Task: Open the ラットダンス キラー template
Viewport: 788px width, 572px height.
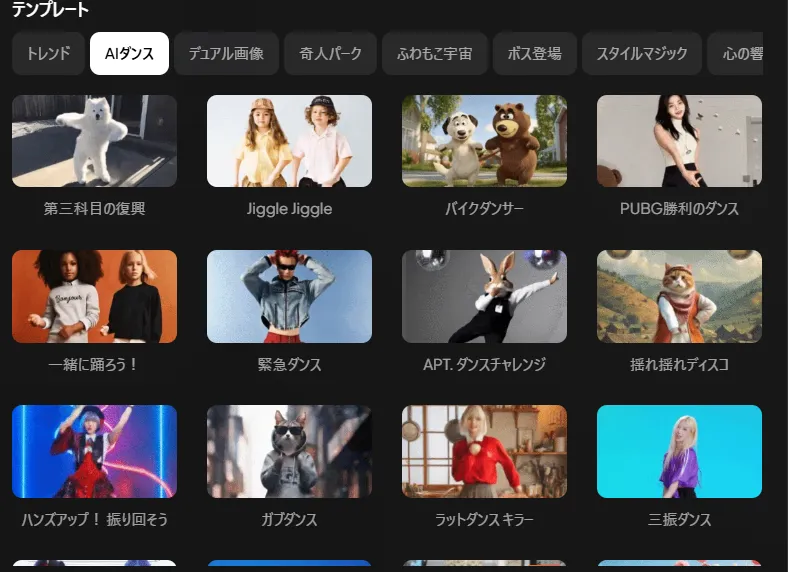Action: click(484, 451)
